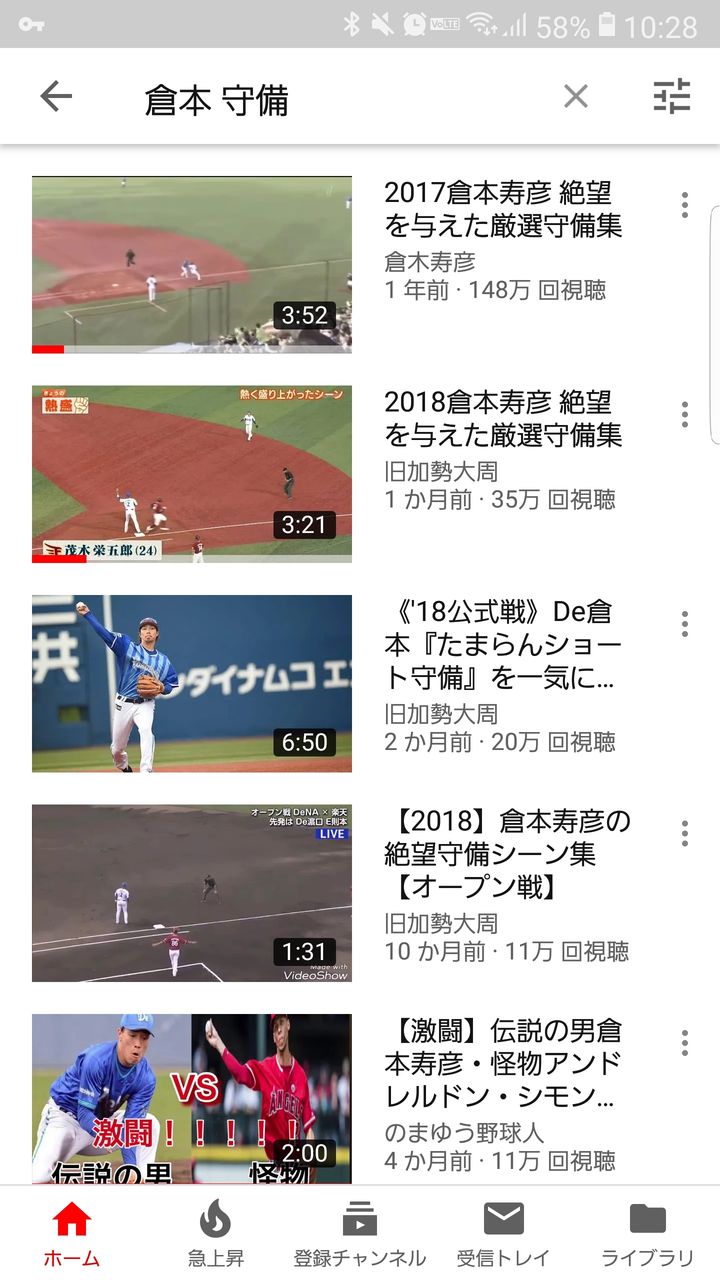This screenshot has width=720, height=1280.
Task: Clear the search query with the X
Action: pyautogui.click(x=575, y=97)
